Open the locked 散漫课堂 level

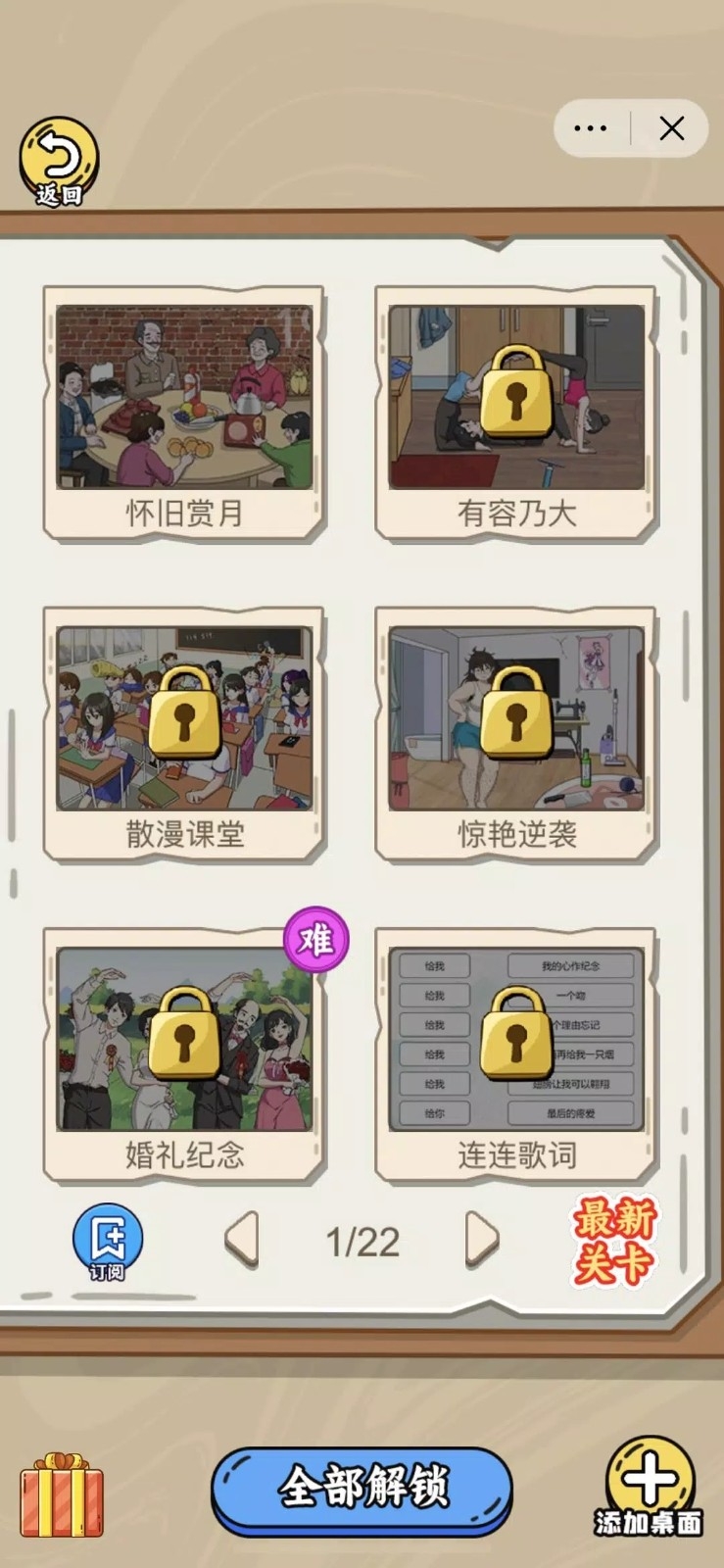(x=184, y=735)
